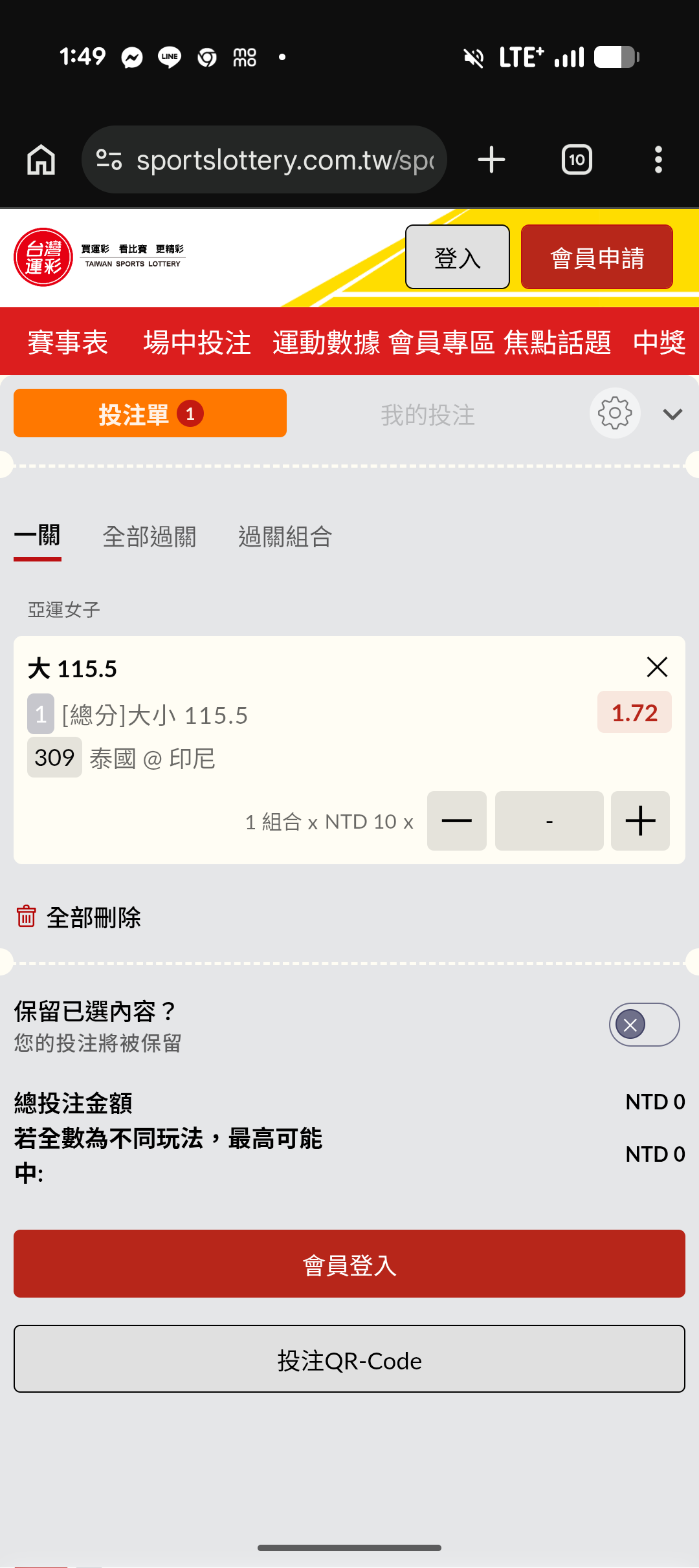Switch to 我的投注 tab
The image size is (699, 1568).
[428, 415]
